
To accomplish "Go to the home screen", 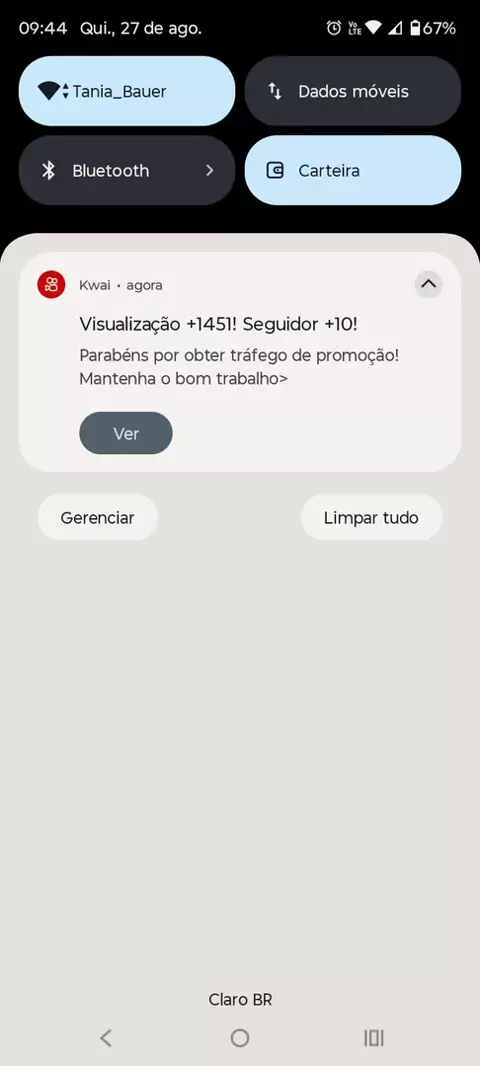I will tap(240, 1037).
